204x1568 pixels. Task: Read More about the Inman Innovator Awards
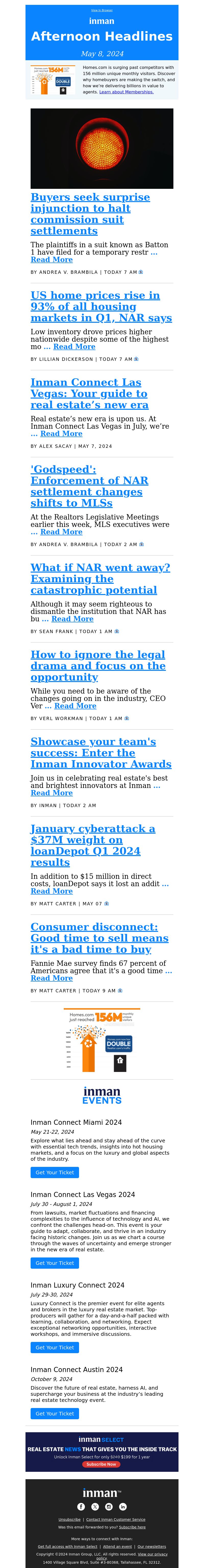click(52, 793)
